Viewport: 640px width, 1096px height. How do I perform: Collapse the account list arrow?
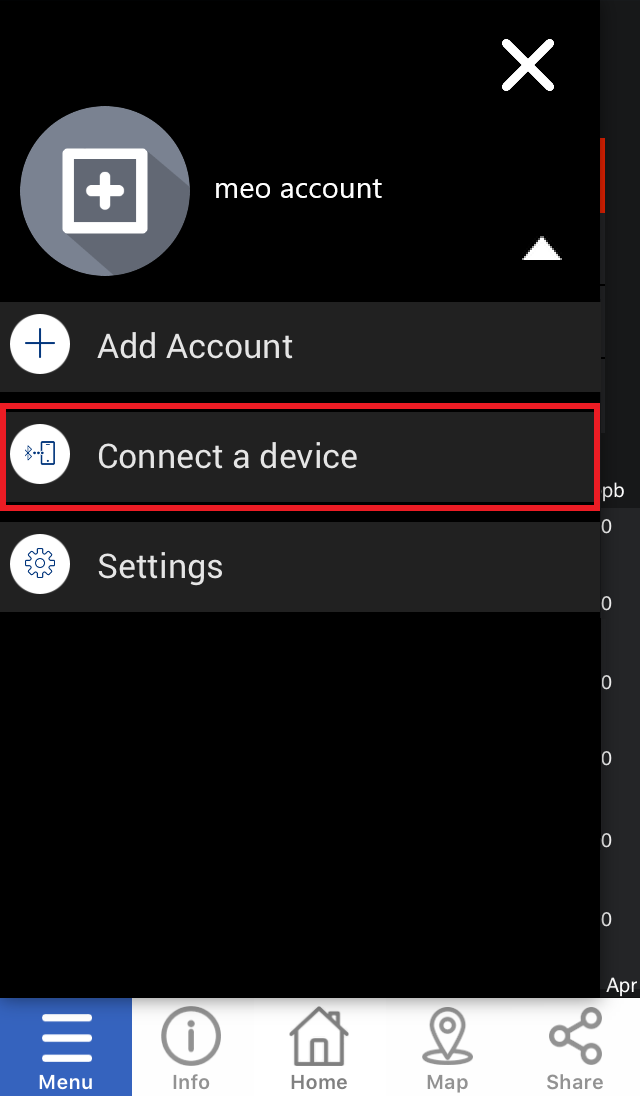click(541, 249)
